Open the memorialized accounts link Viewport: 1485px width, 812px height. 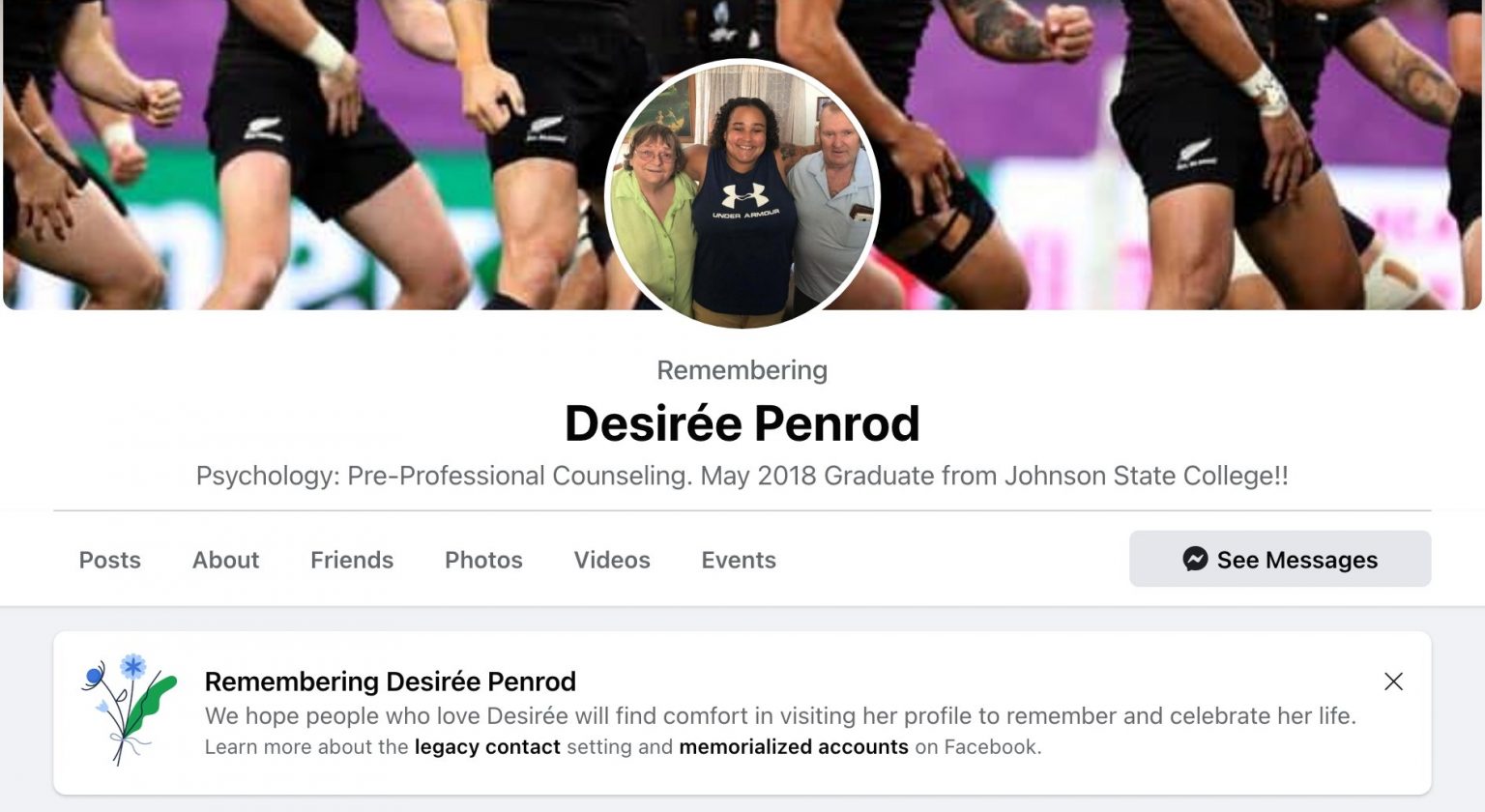pos(794,747)
